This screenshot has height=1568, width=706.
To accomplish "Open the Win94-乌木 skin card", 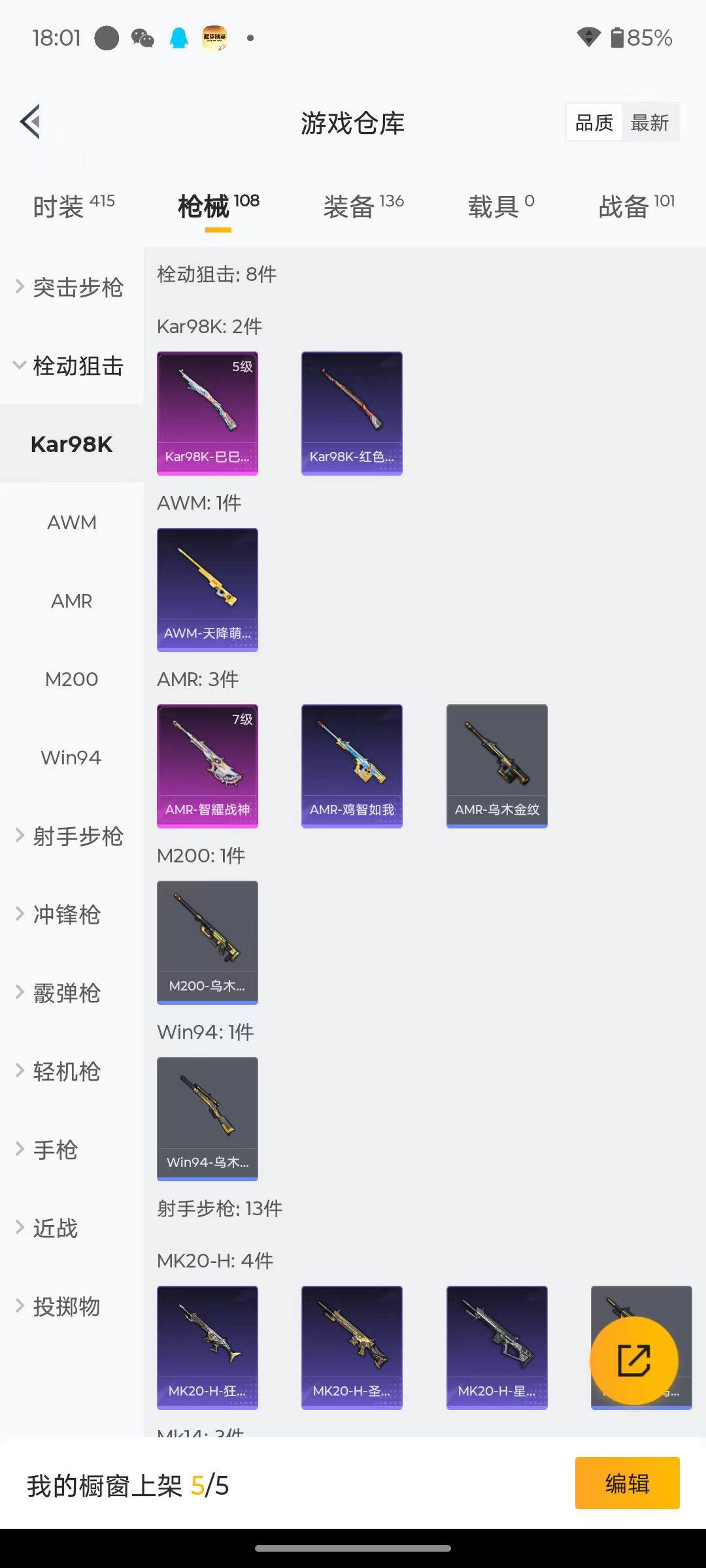I will click(x=207, y=1119).
